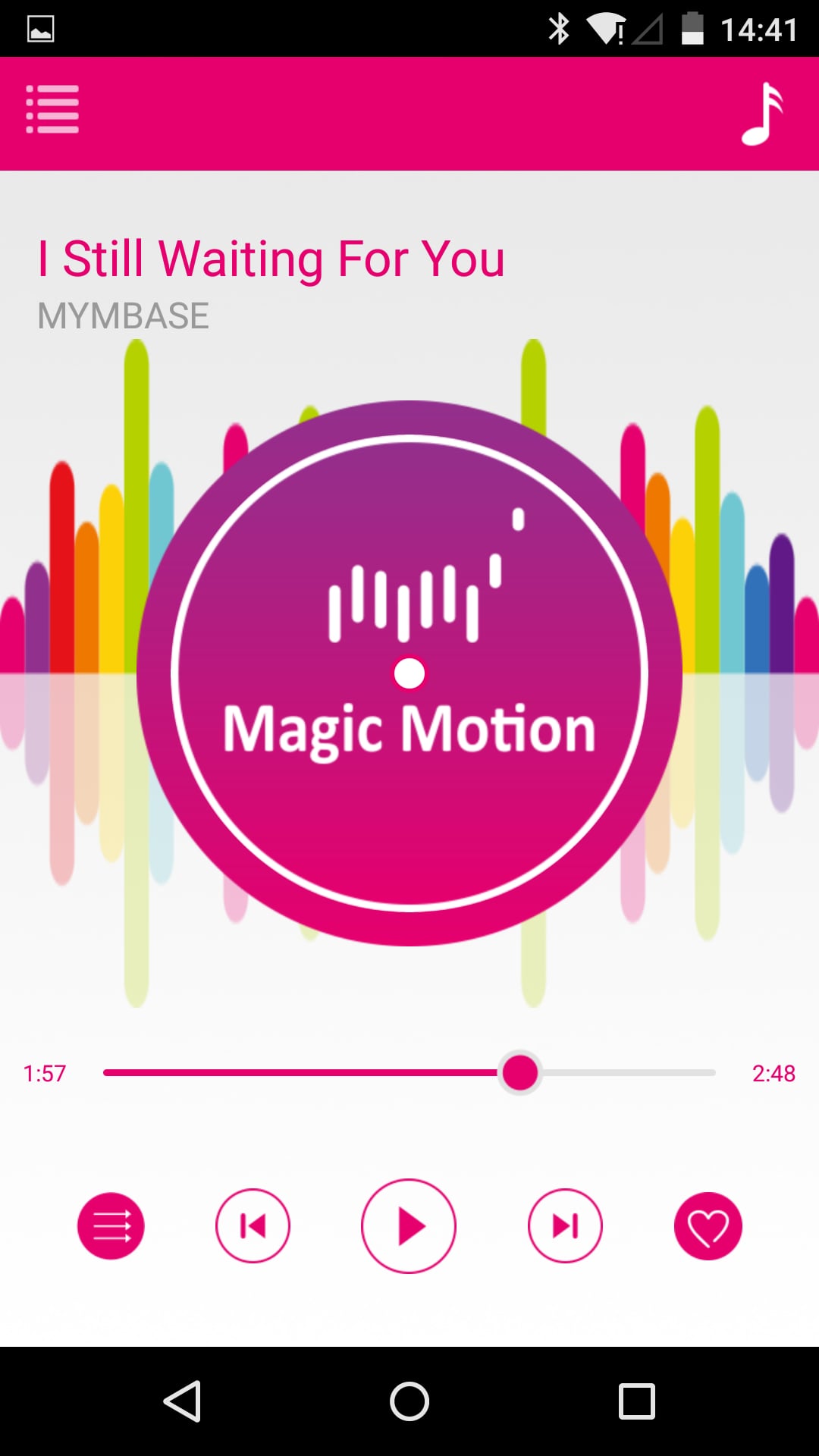
Task: Open the playlist menu in the top bar
Action: (x=52, y=110)
